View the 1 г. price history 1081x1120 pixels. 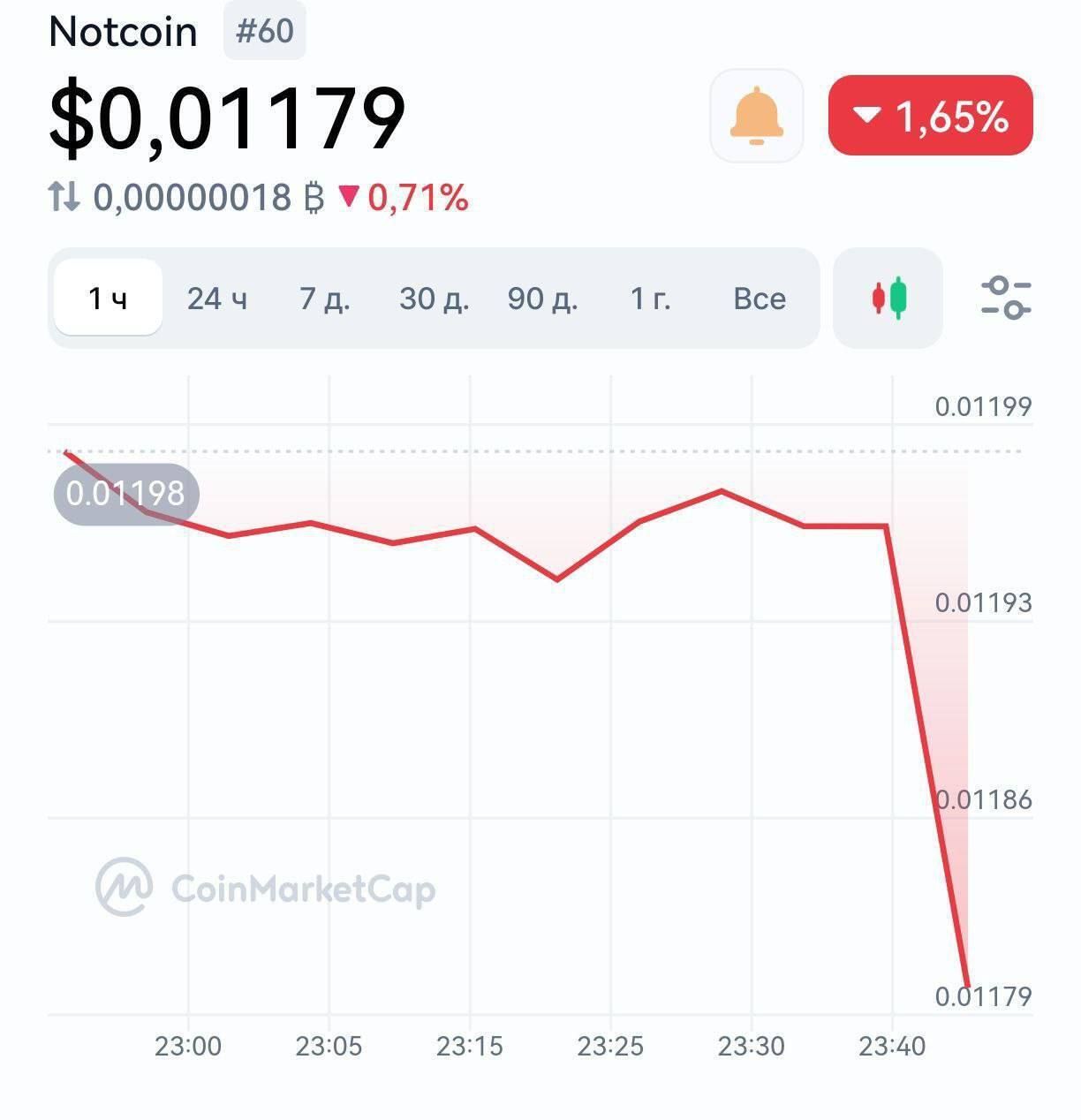coord(650,299)
